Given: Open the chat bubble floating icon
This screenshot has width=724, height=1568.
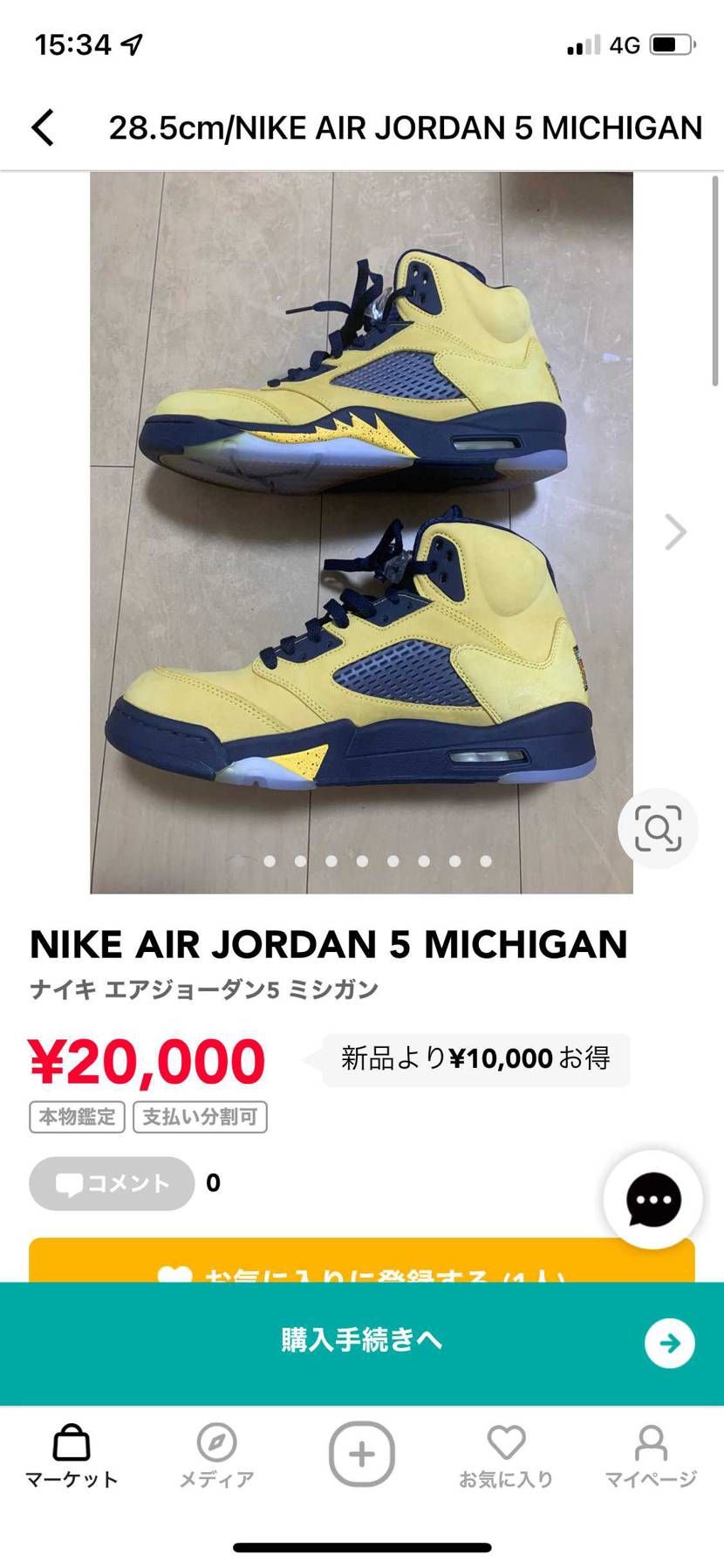Looking at the screenshot, I should (x=652, y=1199).
